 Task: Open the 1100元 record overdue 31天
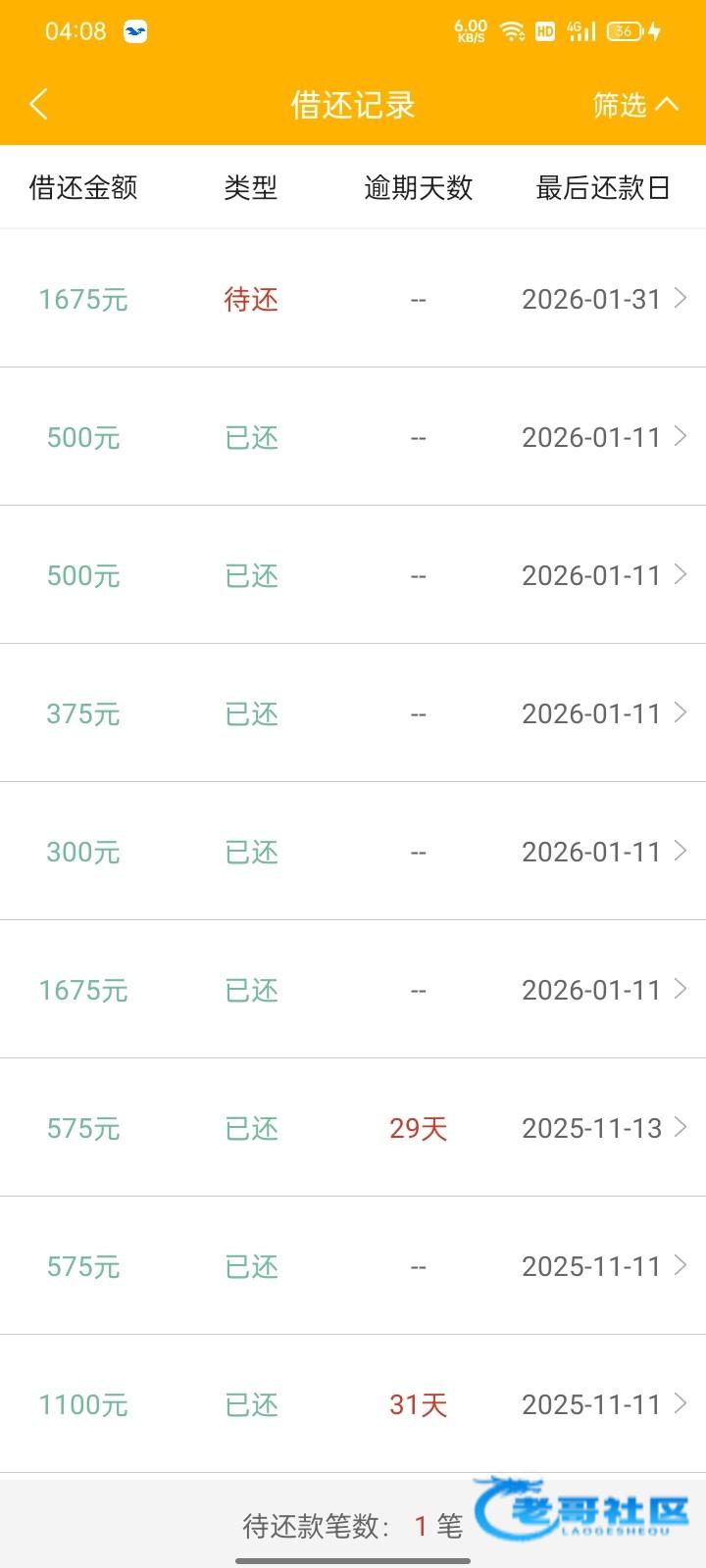tap(353, 1404)
